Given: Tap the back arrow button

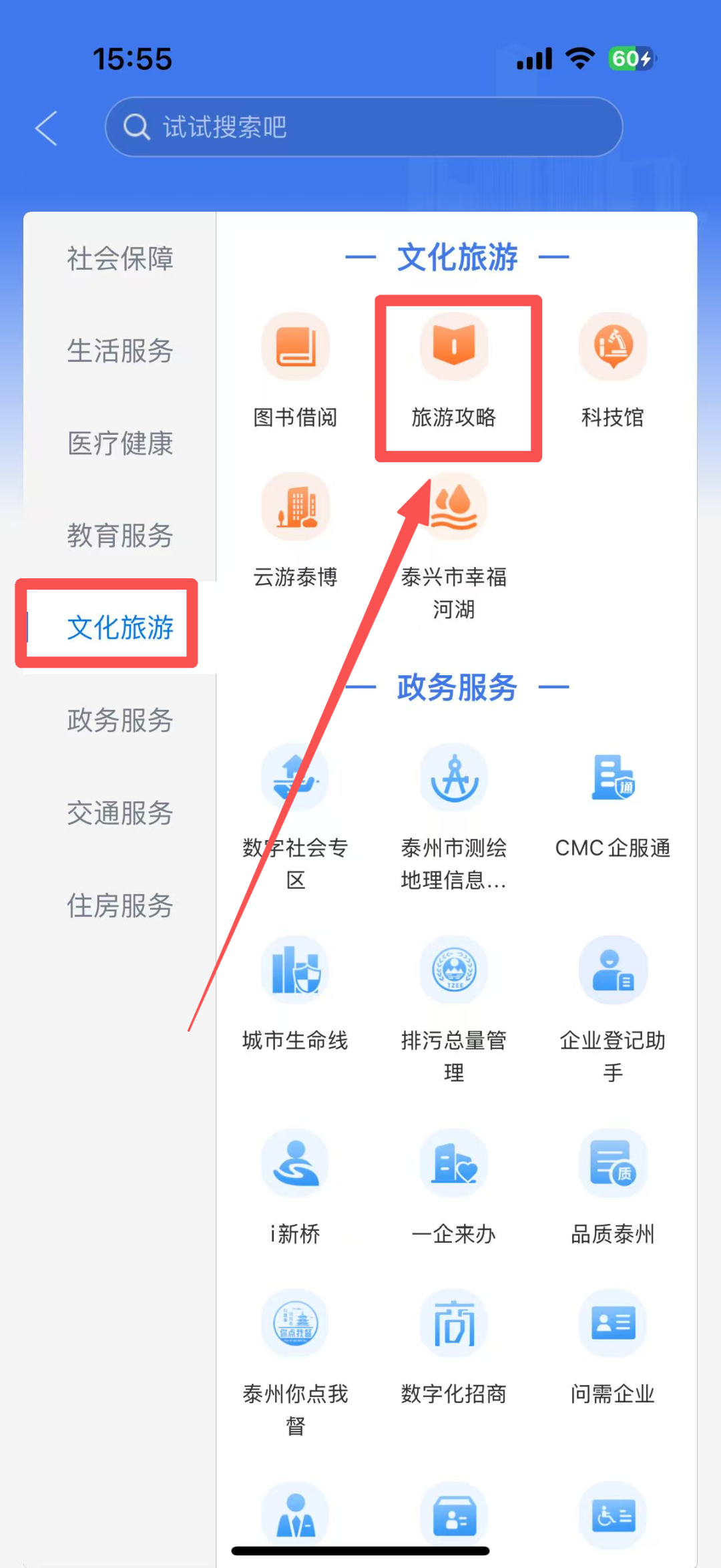Looking at the screenshot, I should pyautogui.click(x=45, y=128).
